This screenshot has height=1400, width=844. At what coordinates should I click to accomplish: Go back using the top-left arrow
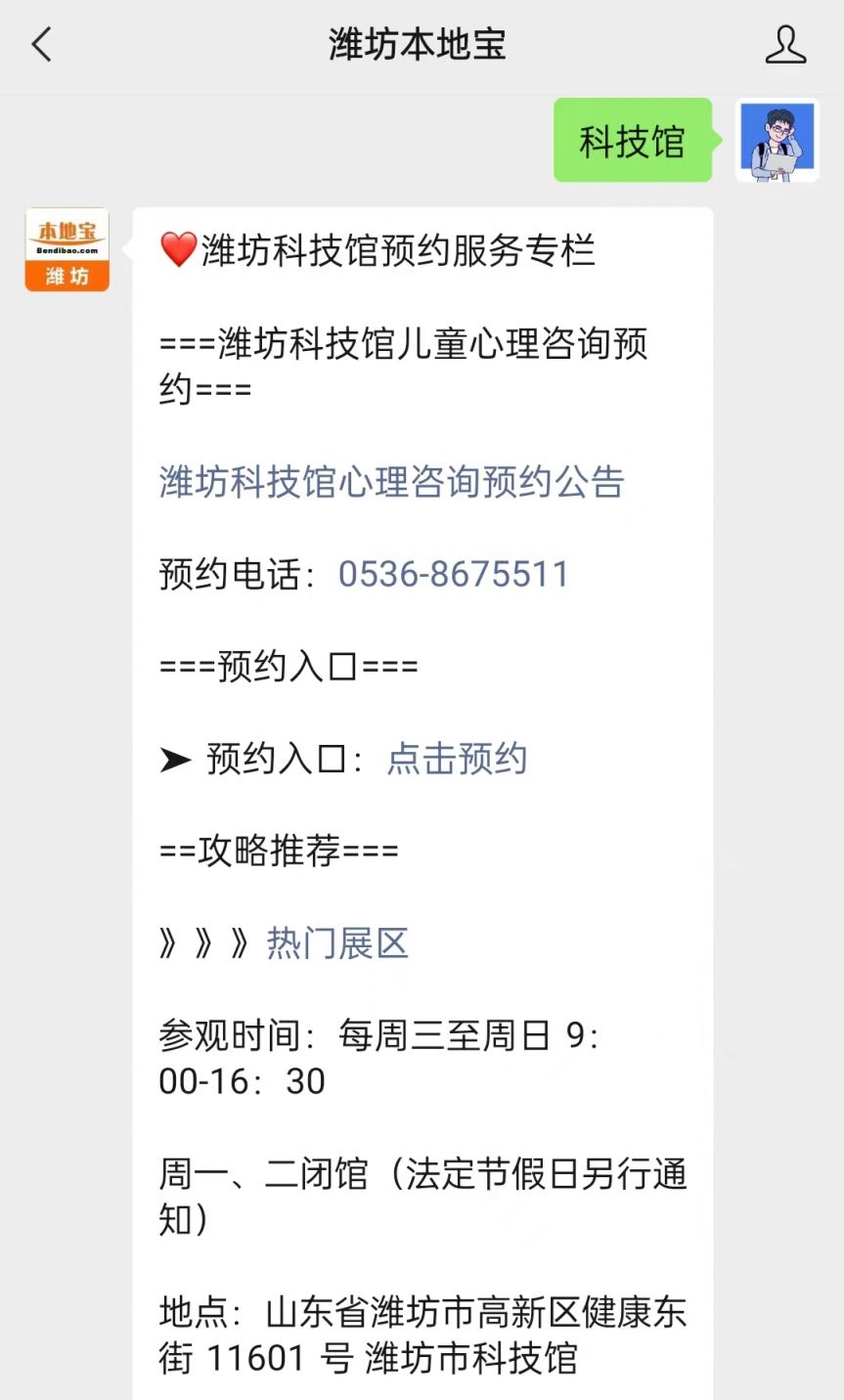(41, 45)
